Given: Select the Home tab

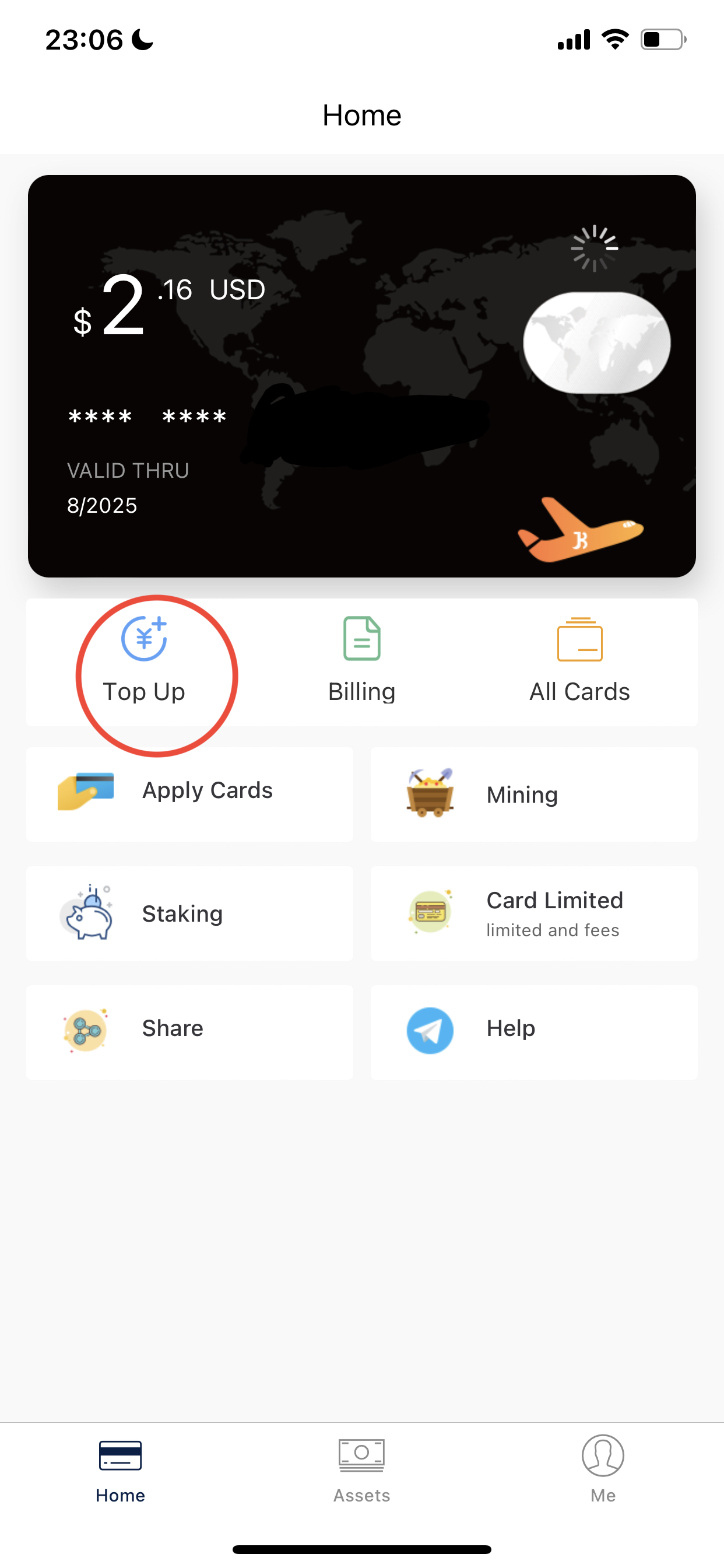Looking at the screenshot, I should tap(121, 1468).
